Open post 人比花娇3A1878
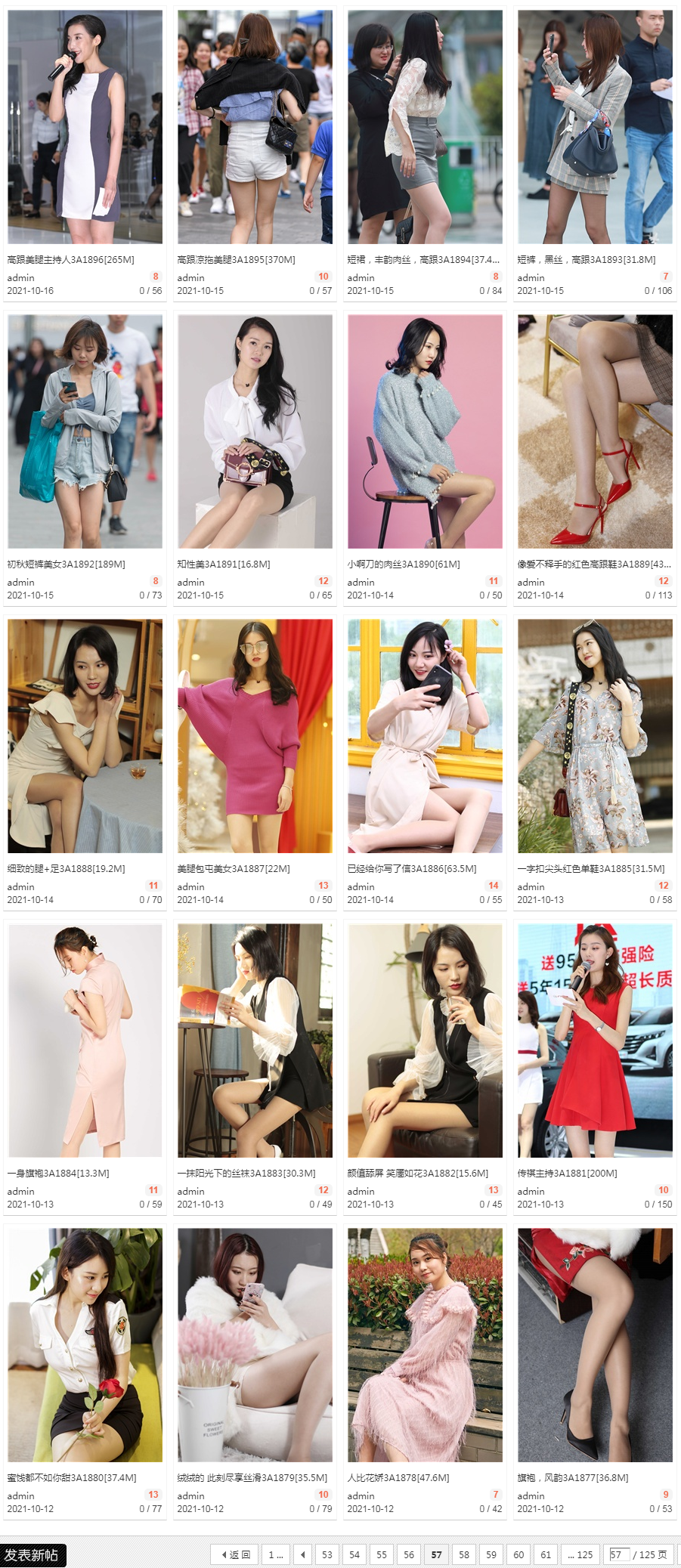 coord(398,1477)
